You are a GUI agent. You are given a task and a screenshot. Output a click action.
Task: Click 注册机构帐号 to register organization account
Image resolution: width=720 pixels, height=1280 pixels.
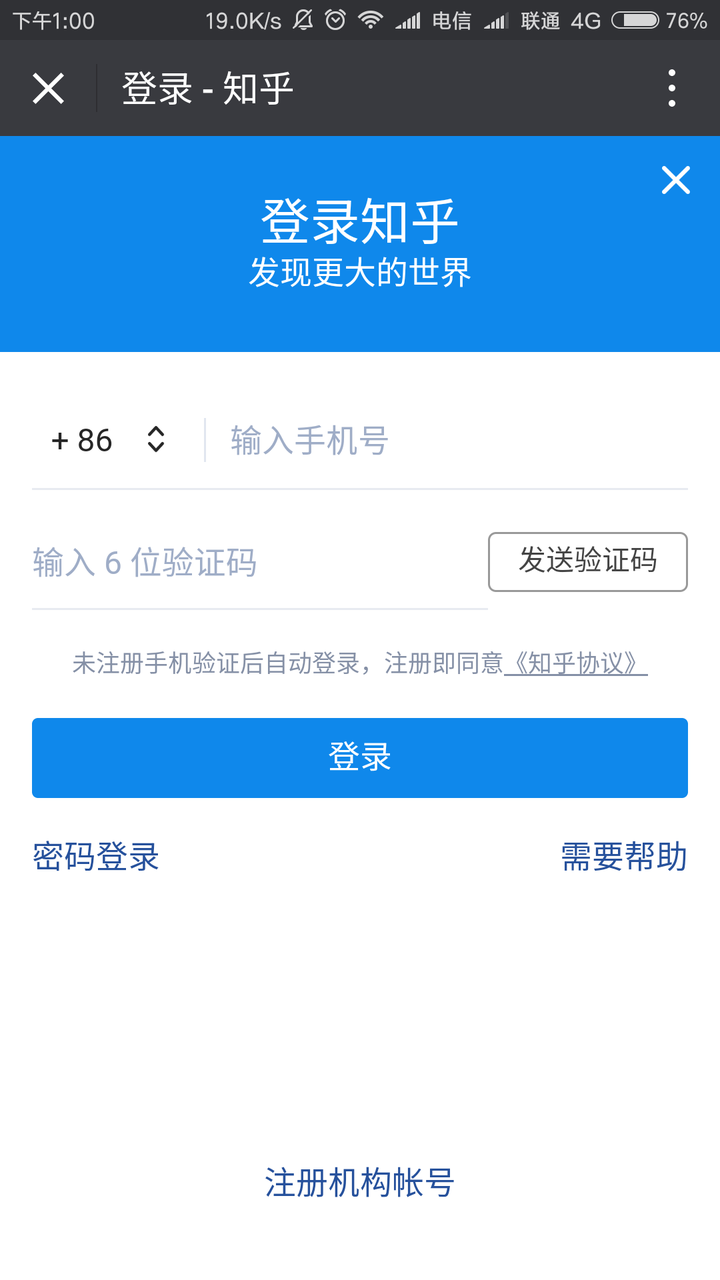tap(359, 1183)
